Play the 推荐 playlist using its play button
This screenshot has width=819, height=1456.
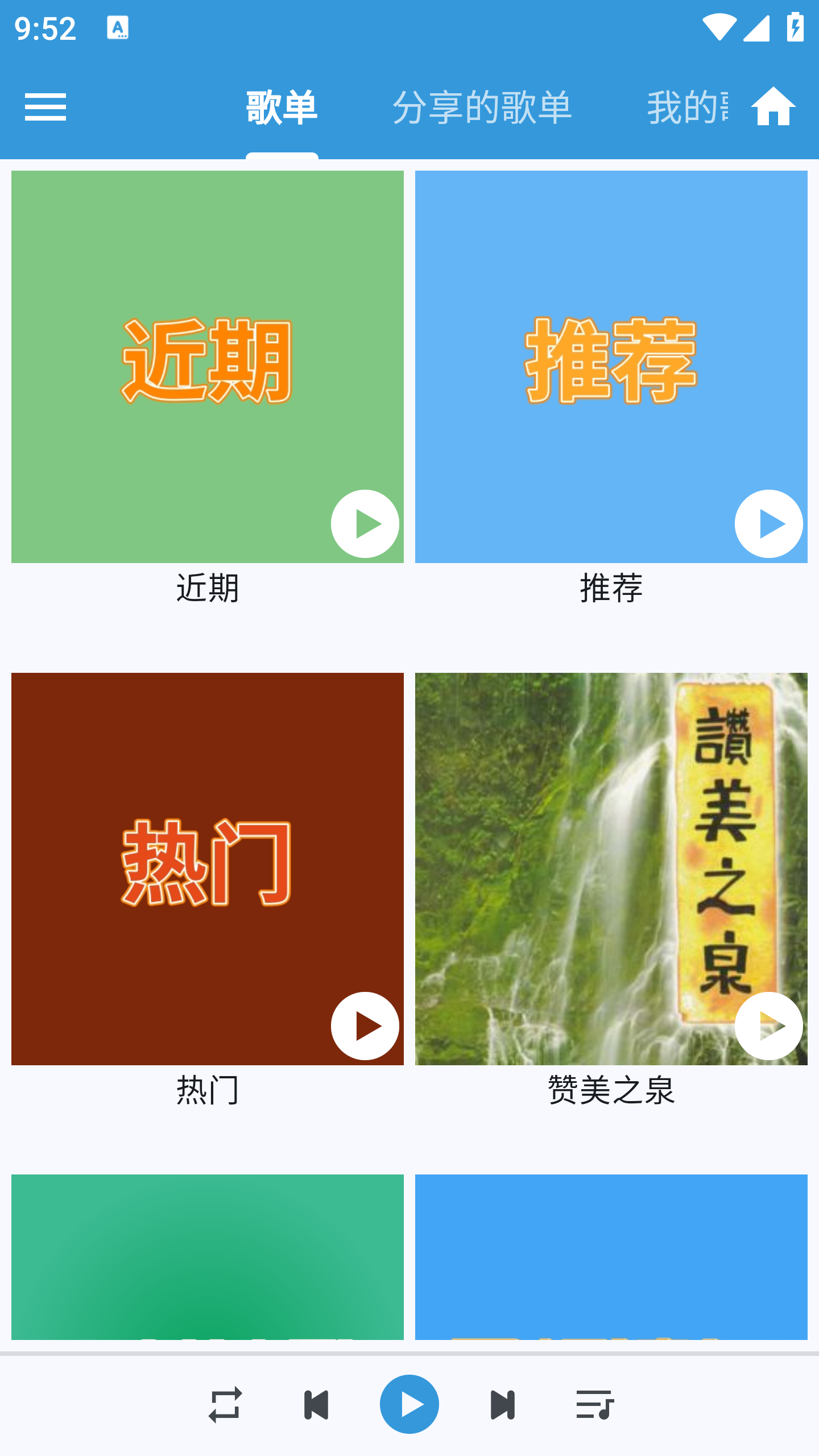pos(769,523)
